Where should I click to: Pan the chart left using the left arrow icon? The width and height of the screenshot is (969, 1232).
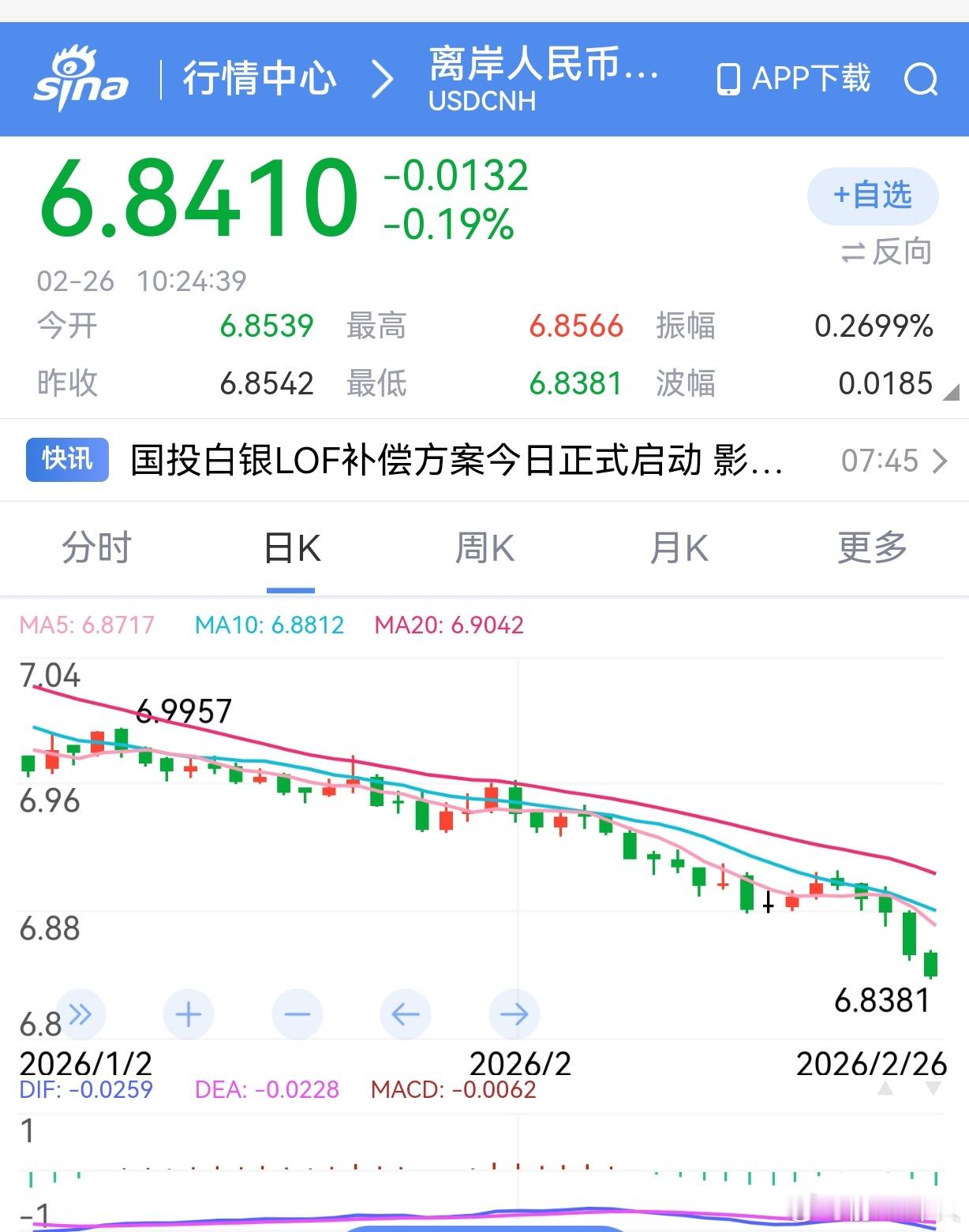(405, 1015)
